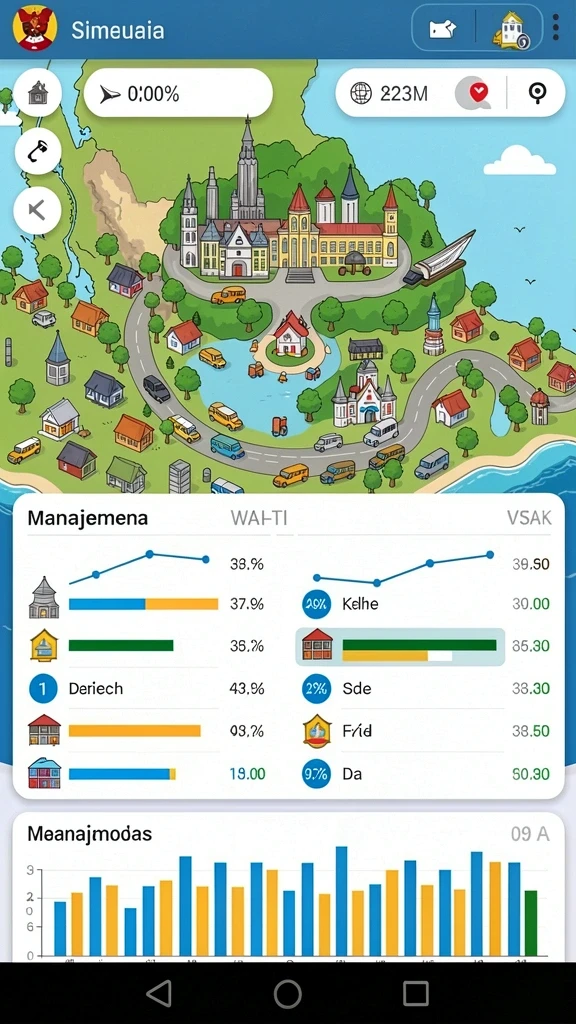Open the Sde row
This screenshot has width=576, height=1024.
click(x=428, y=688)
